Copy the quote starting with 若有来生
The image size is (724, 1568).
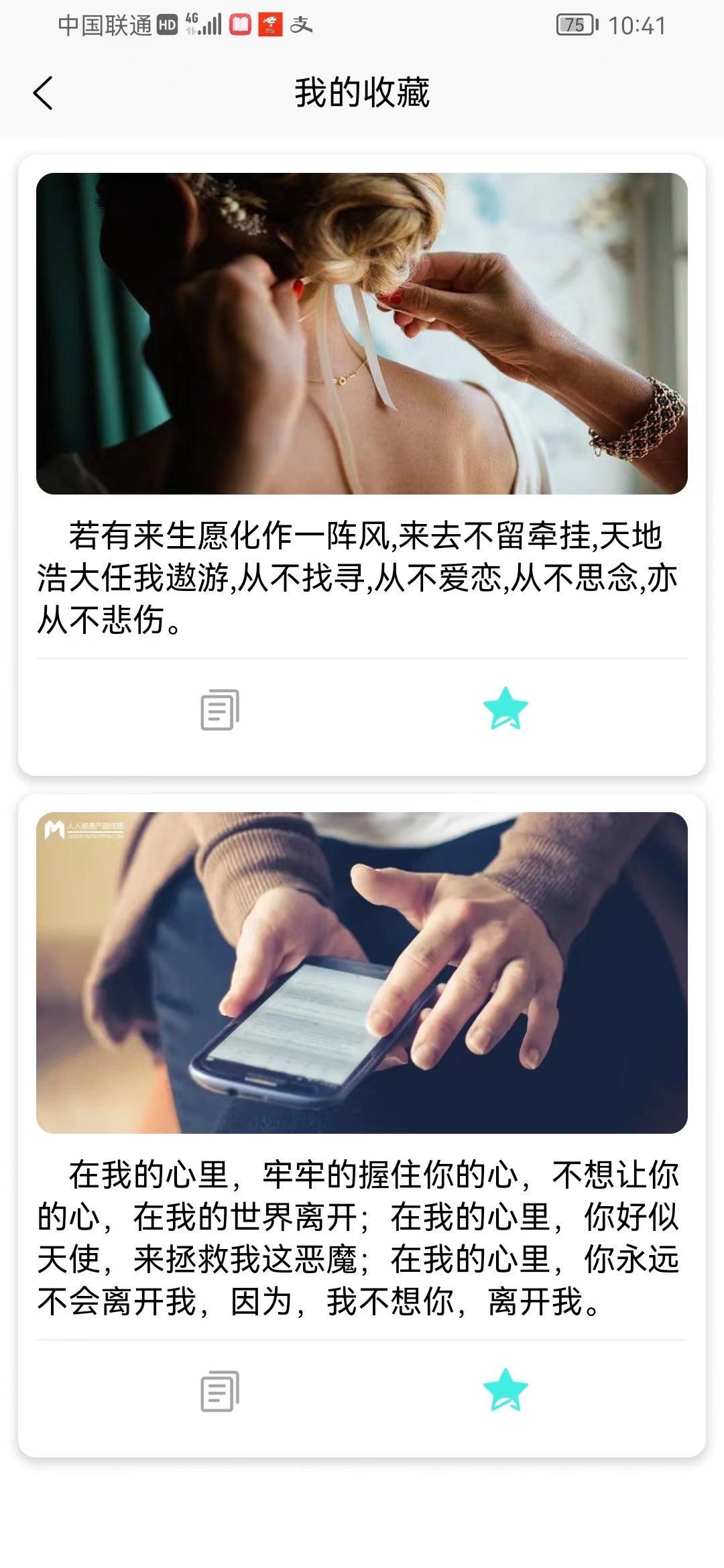coord(220,710)
